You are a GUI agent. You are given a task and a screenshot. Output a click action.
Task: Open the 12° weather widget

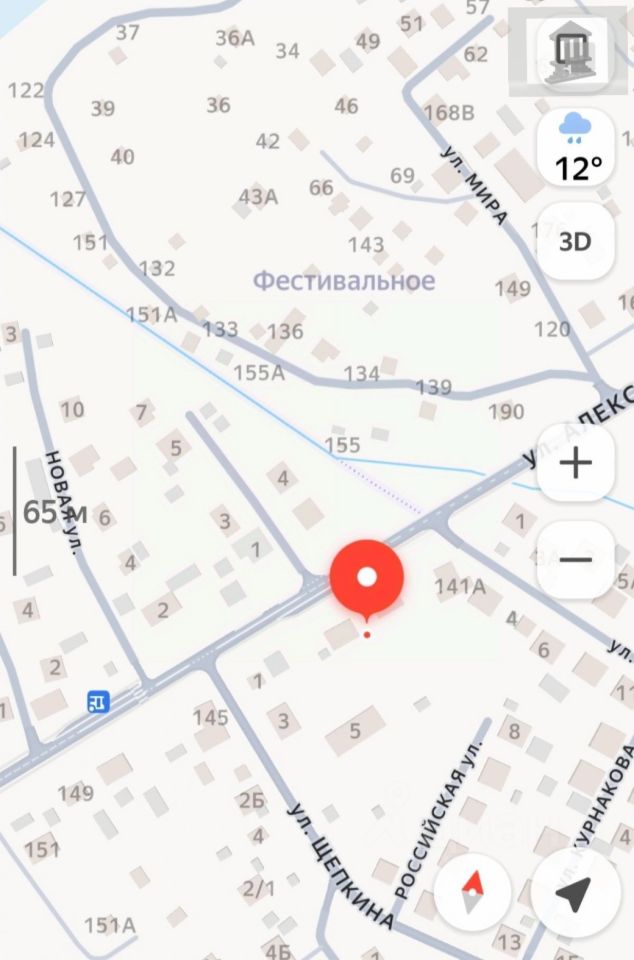(575, 147)
